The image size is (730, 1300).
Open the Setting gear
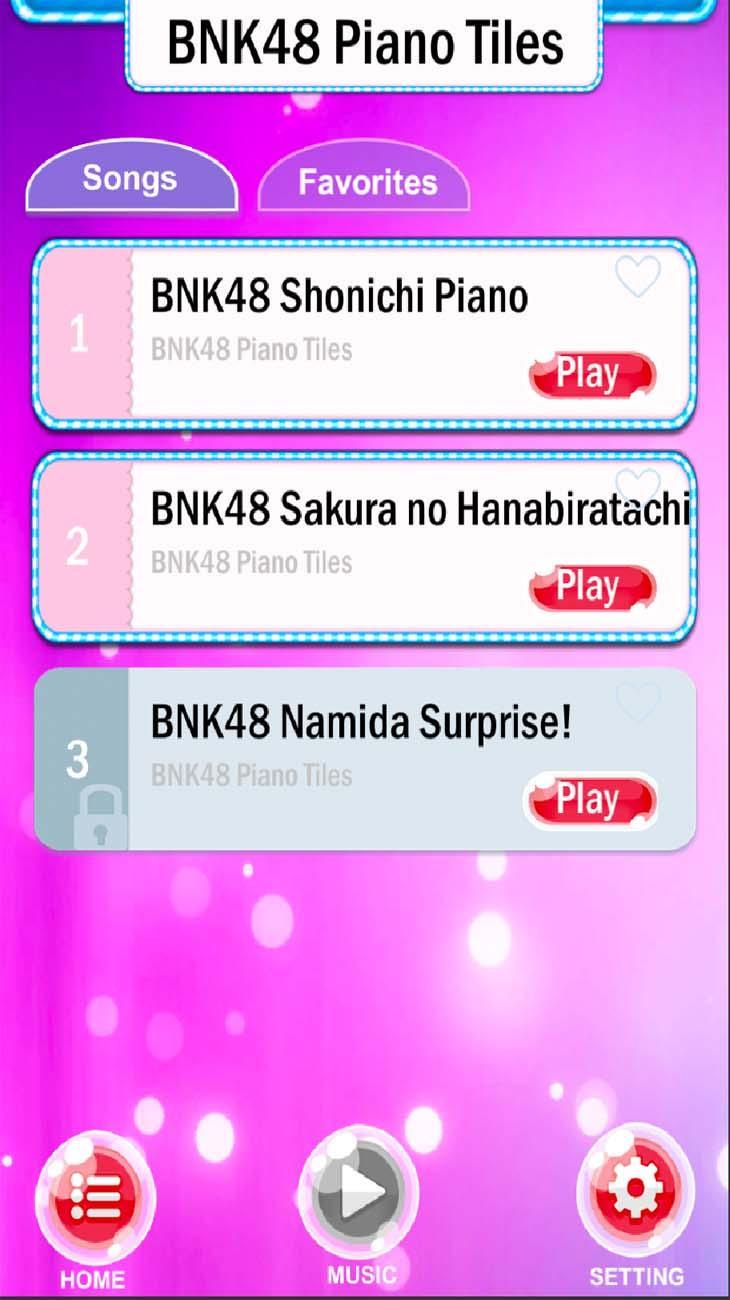[636, 1192]
